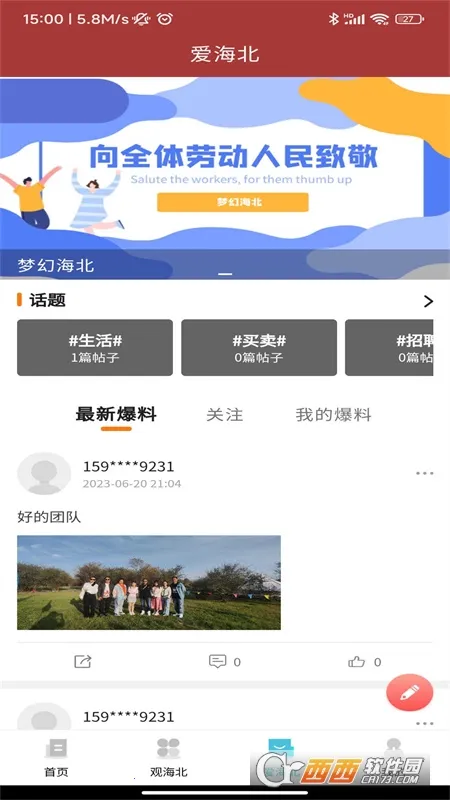
Task: Open the #生活# topic card
Action: click(x=95, y=347)
